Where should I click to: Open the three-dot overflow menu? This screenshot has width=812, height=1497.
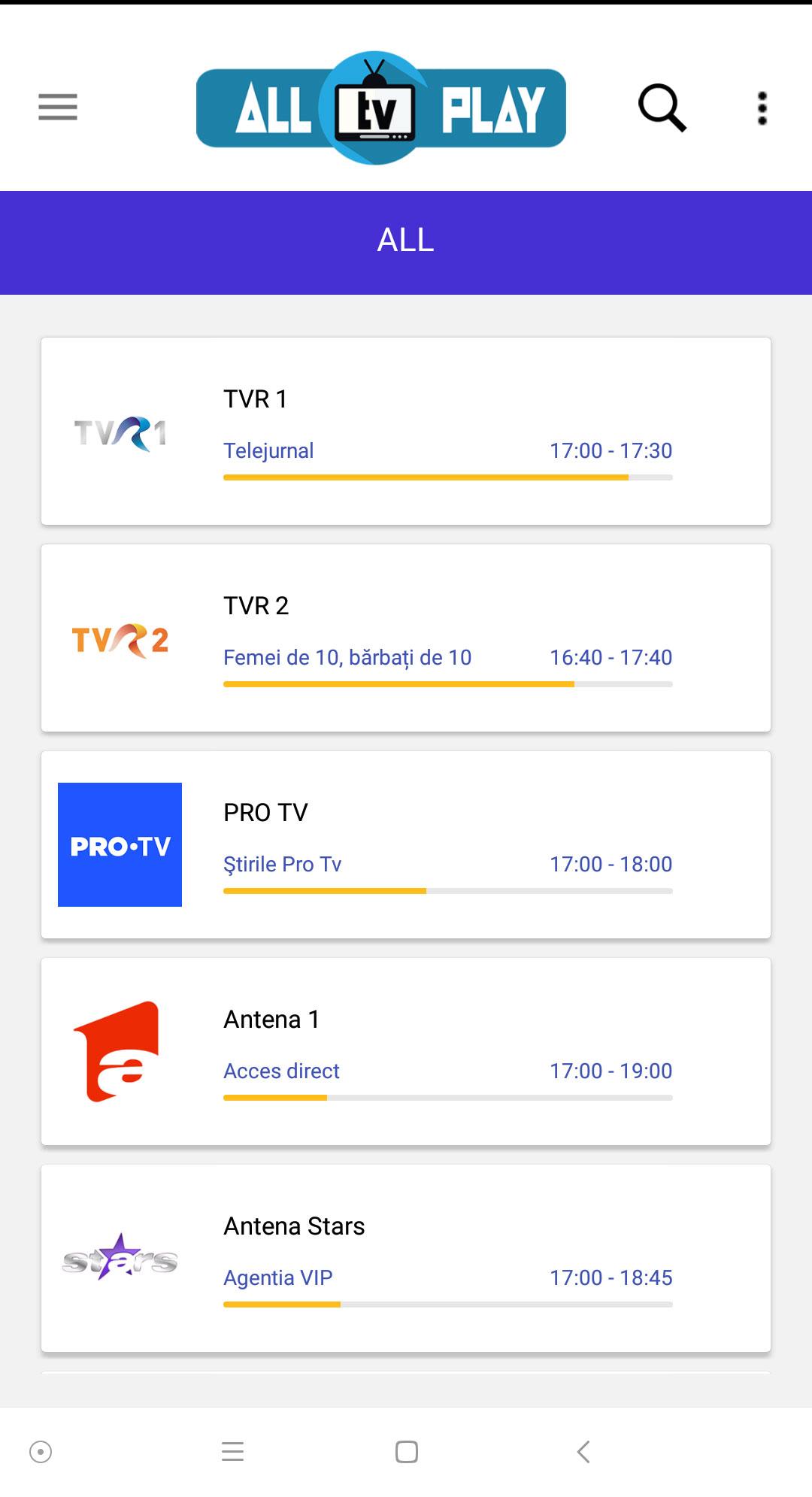[x=762, y=108]
